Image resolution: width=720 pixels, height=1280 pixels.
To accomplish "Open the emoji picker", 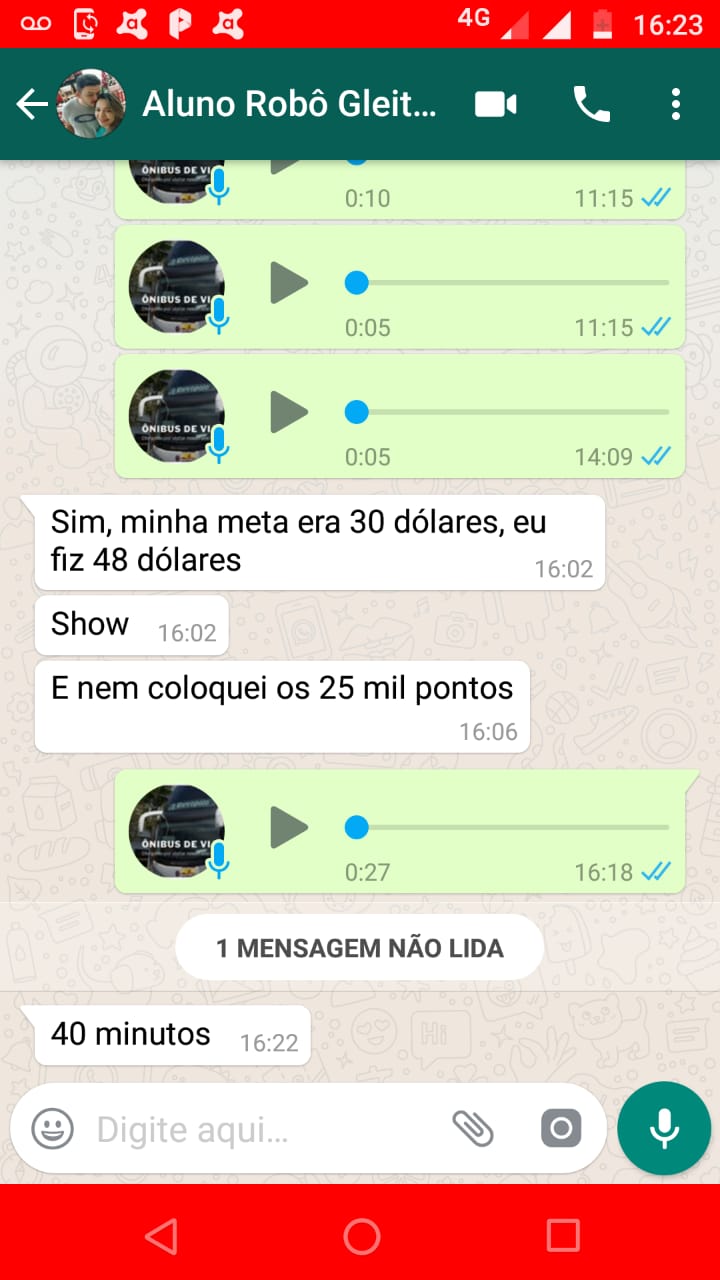I will (52, 1130).
